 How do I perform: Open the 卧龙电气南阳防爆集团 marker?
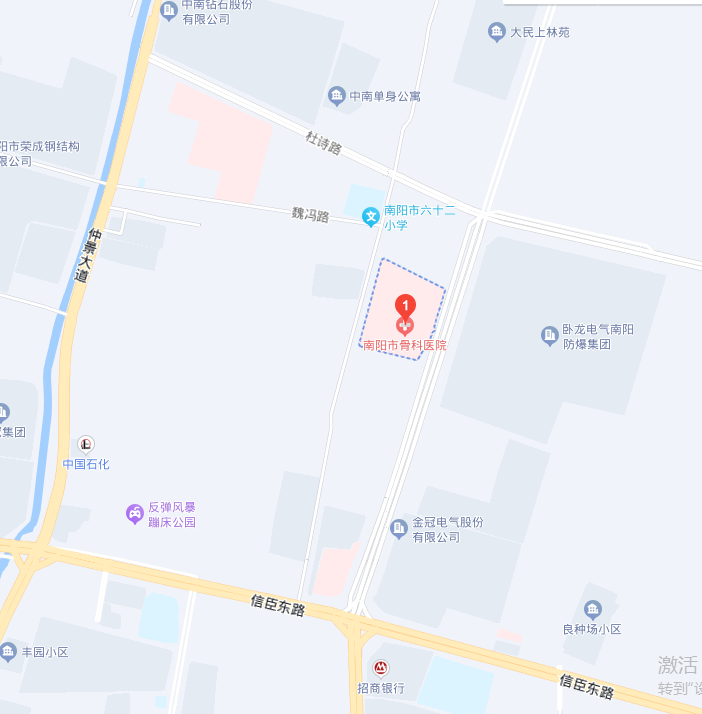[549, 336]
